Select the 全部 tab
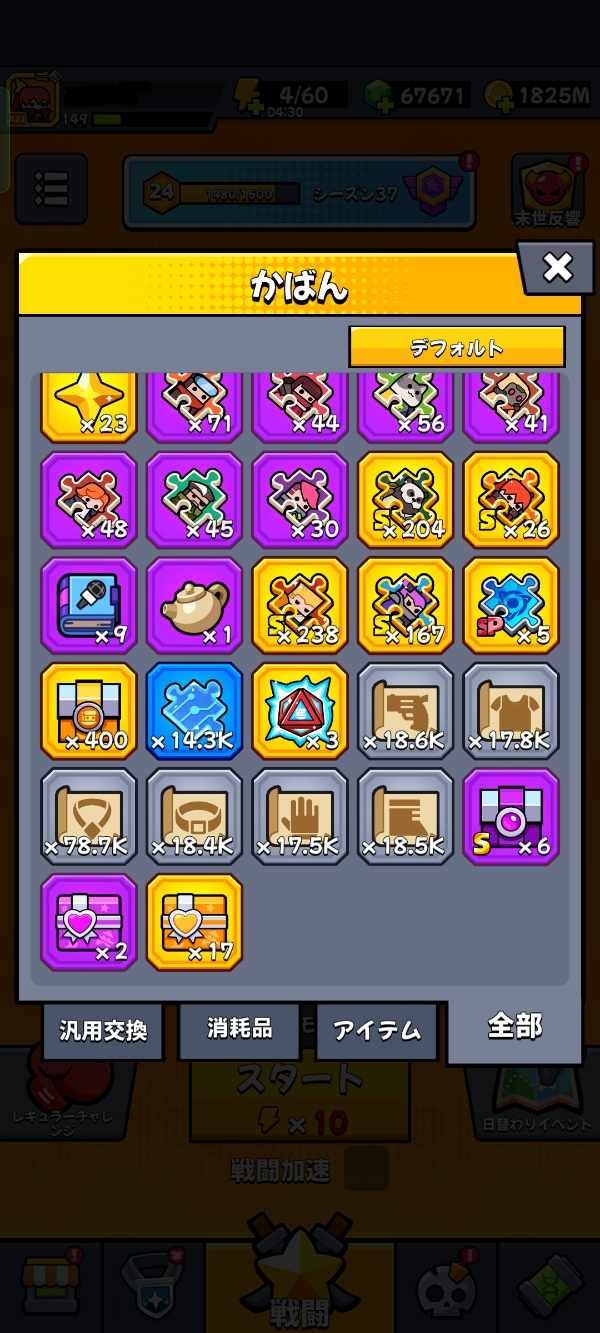Image resolution: width=600 pixels, height=1333 pixels. click(x=514, y=1026)
